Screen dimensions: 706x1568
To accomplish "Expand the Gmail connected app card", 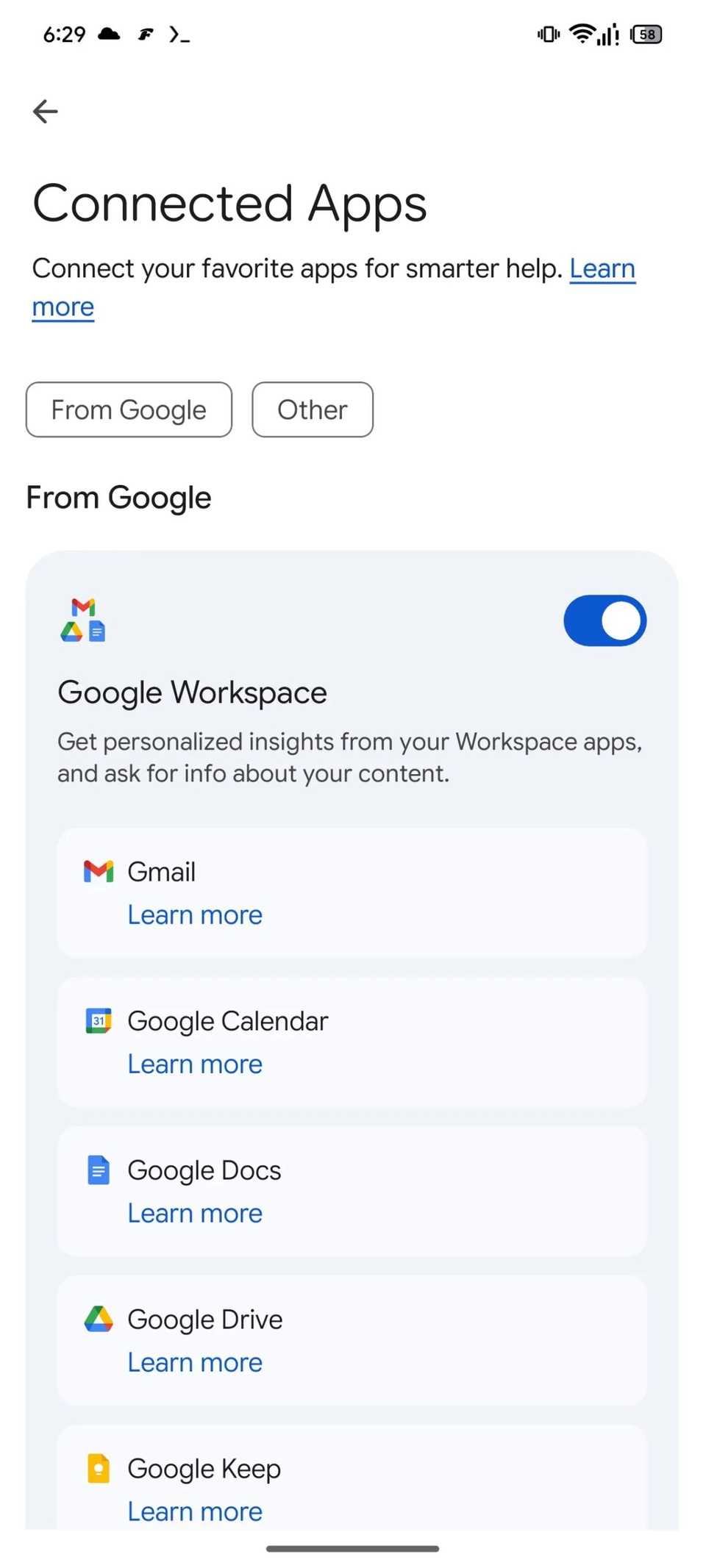I will click(352, 892).
